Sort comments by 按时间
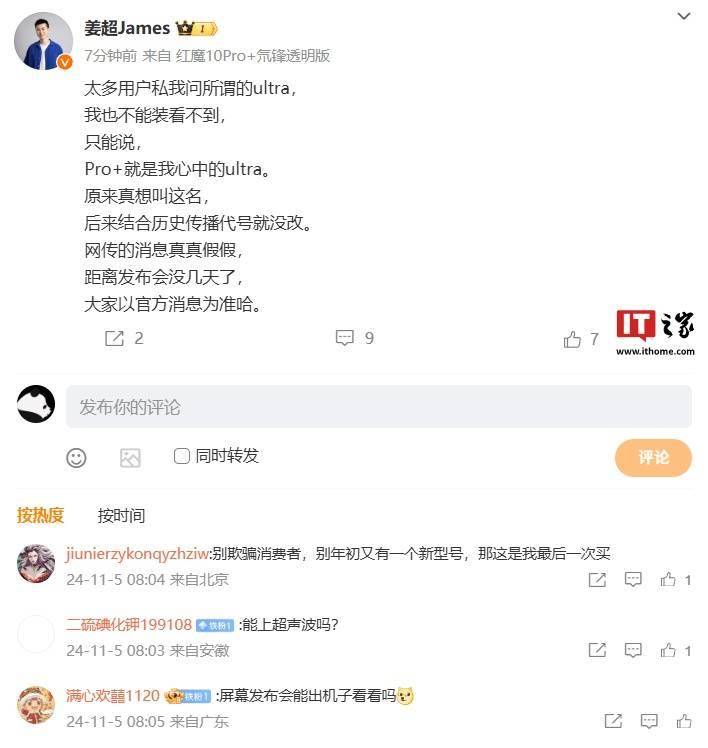The height and width of the screenshot is (748, 708). pyautogui.click(x=121, y=515)
